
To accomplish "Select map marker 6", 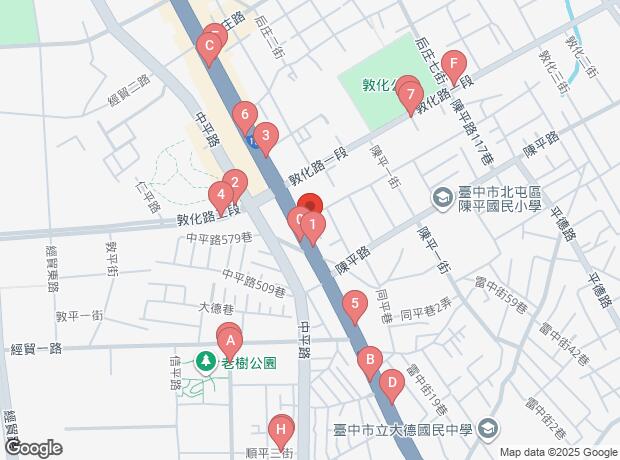I will (x=244, y=115).
